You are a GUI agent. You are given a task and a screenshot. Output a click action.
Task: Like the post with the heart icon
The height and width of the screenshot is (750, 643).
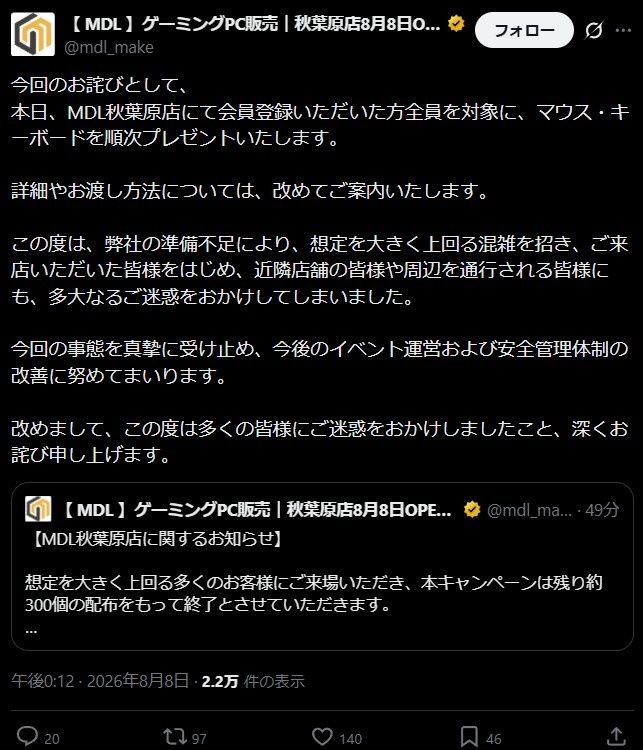point(322,737)
